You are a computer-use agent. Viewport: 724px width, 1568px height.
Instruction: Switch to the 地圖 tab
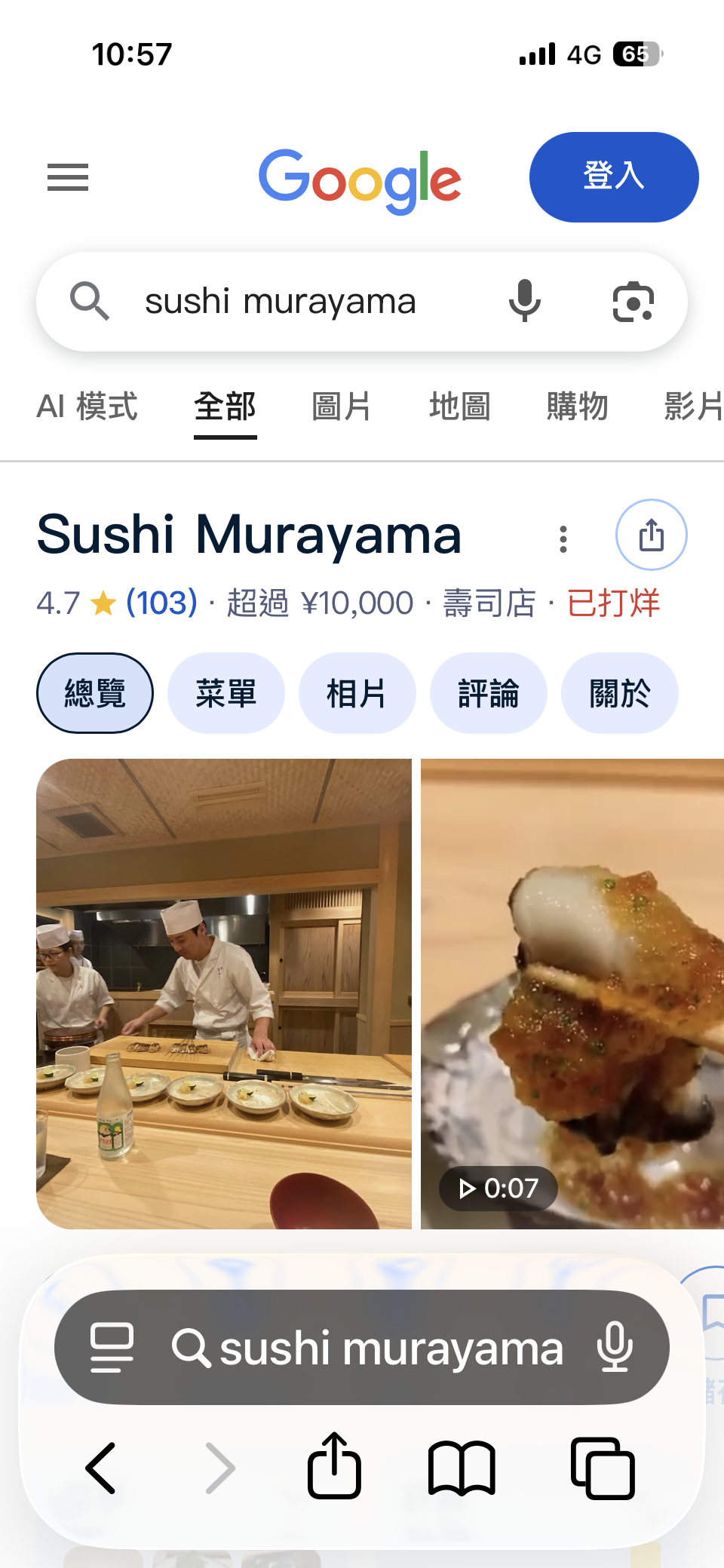[x=459, y=407]
